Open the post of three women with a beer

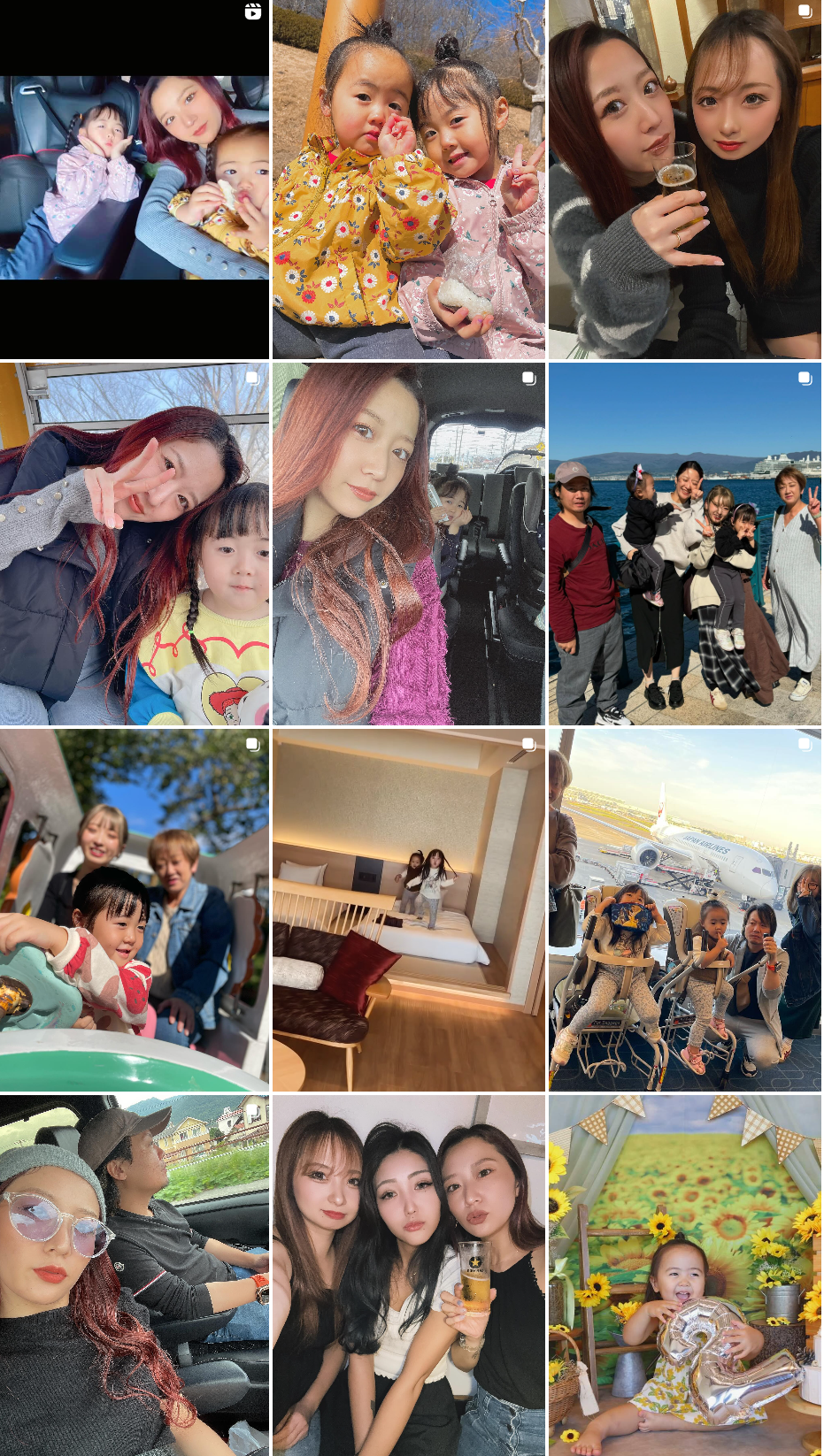click(x=409, y=1275)
